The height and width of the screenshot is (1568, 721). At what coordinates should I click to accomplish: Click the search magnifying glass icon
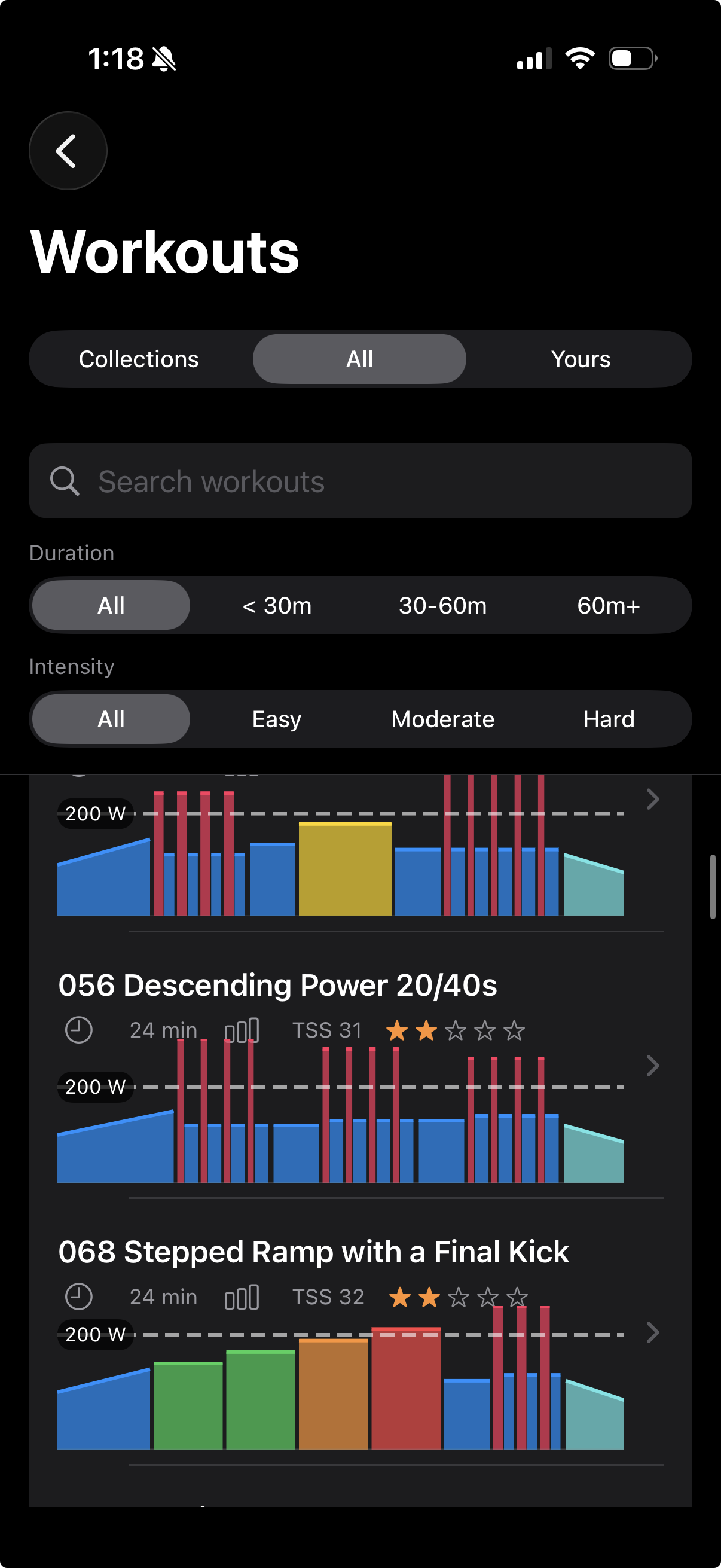click(x=65, y=481)
